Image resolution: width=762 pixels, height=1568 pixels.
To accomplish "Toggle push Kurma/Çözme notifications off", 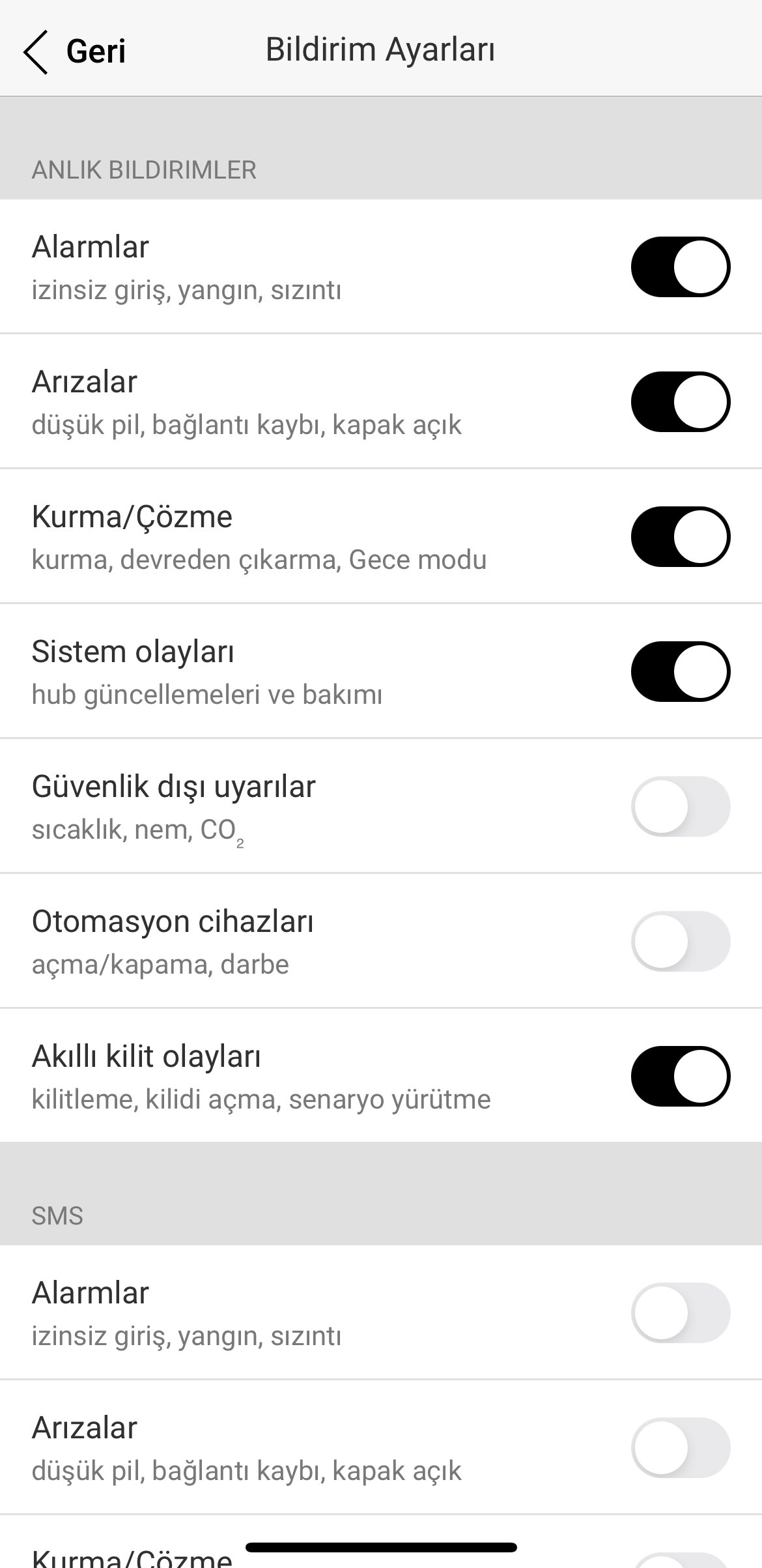I will coord(680,536).
